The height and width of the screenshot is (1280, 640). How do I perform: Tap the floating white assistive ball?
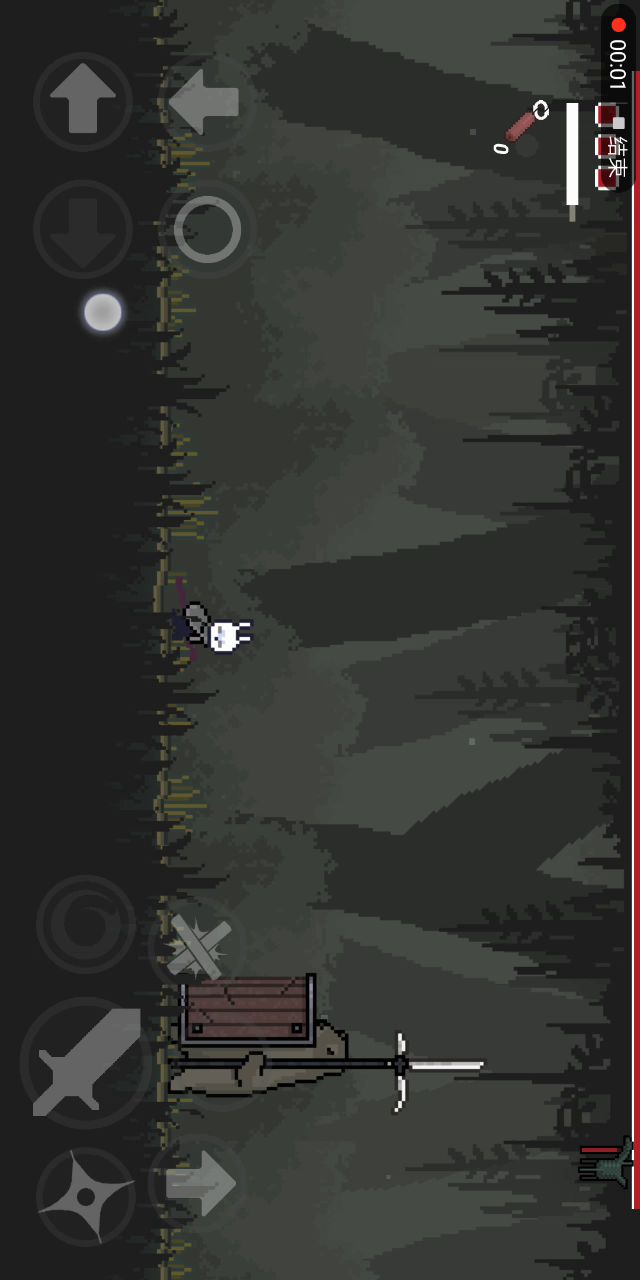tap(102, 312)
